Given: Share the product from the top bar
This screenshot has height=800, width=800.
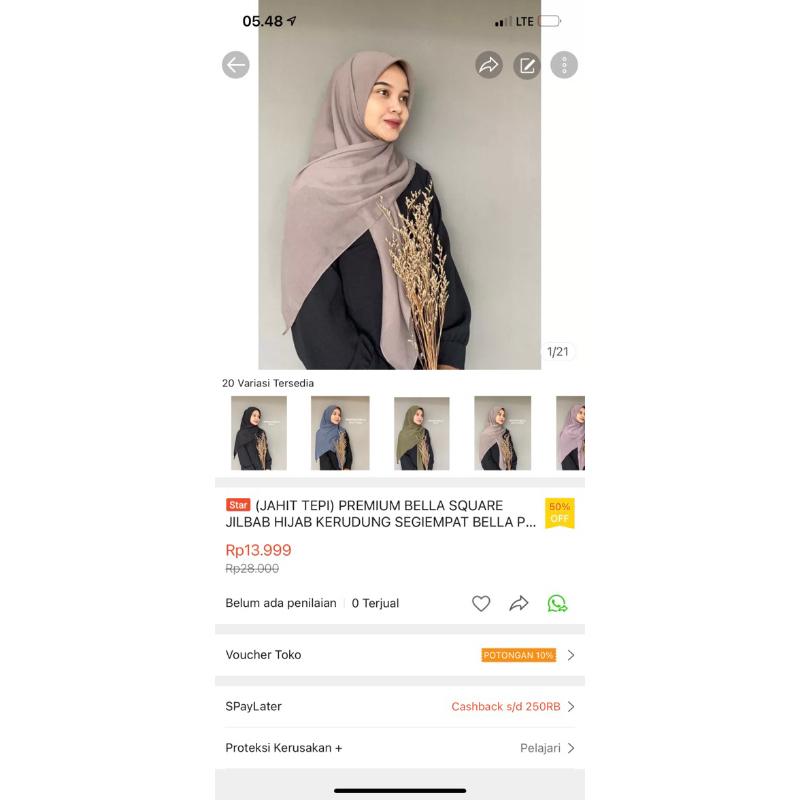Looking at the screenshot, I should 489,65.
